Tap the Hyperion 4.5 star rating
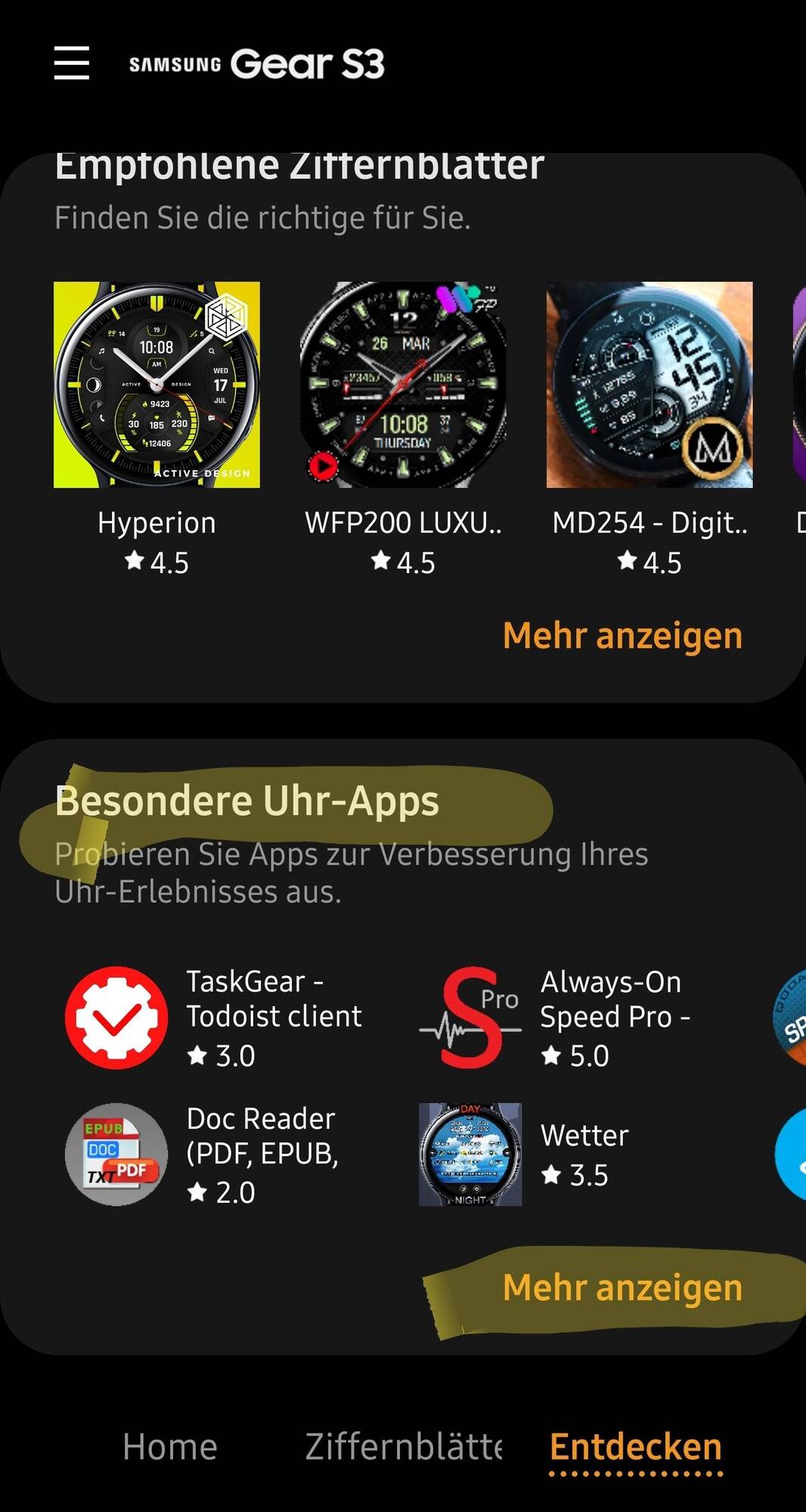Viewport: 806px width, 1512px height. [x=157, y=562]
